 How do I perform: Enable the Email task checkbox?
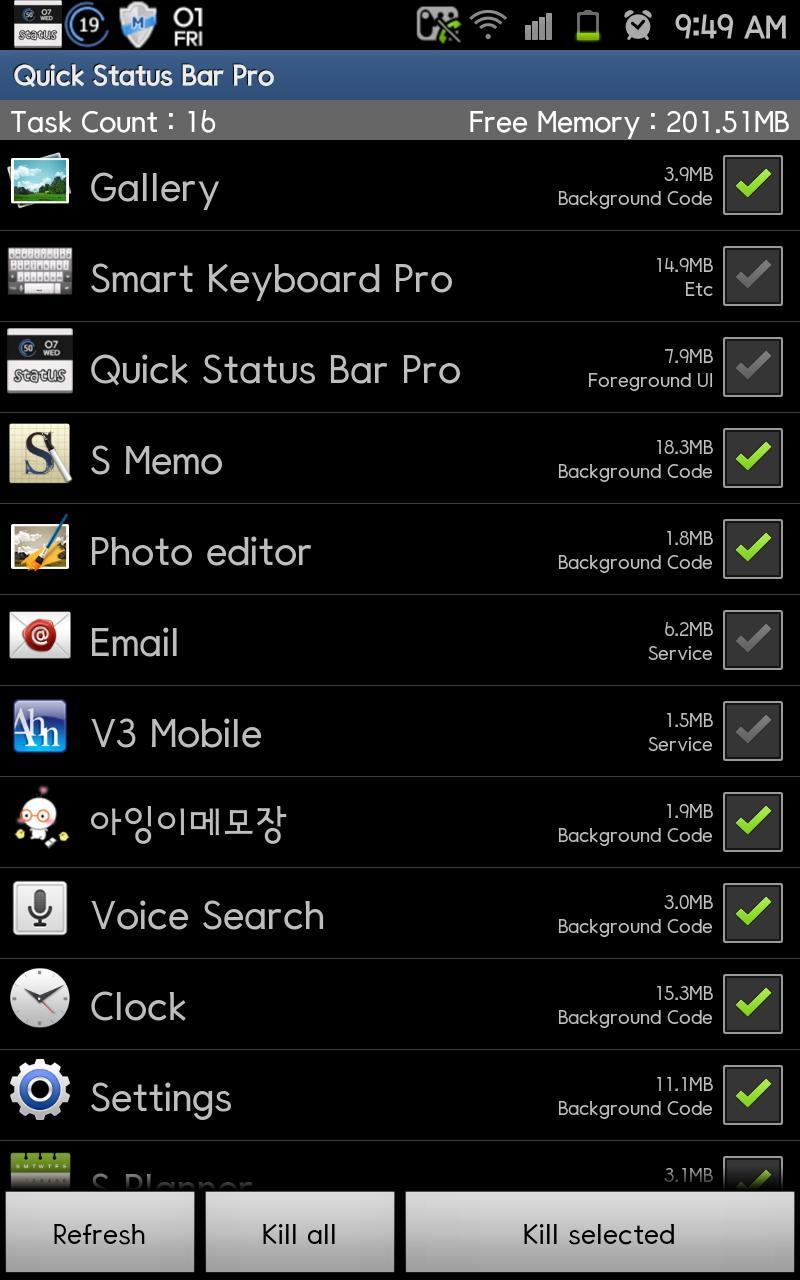click(752, 639)
